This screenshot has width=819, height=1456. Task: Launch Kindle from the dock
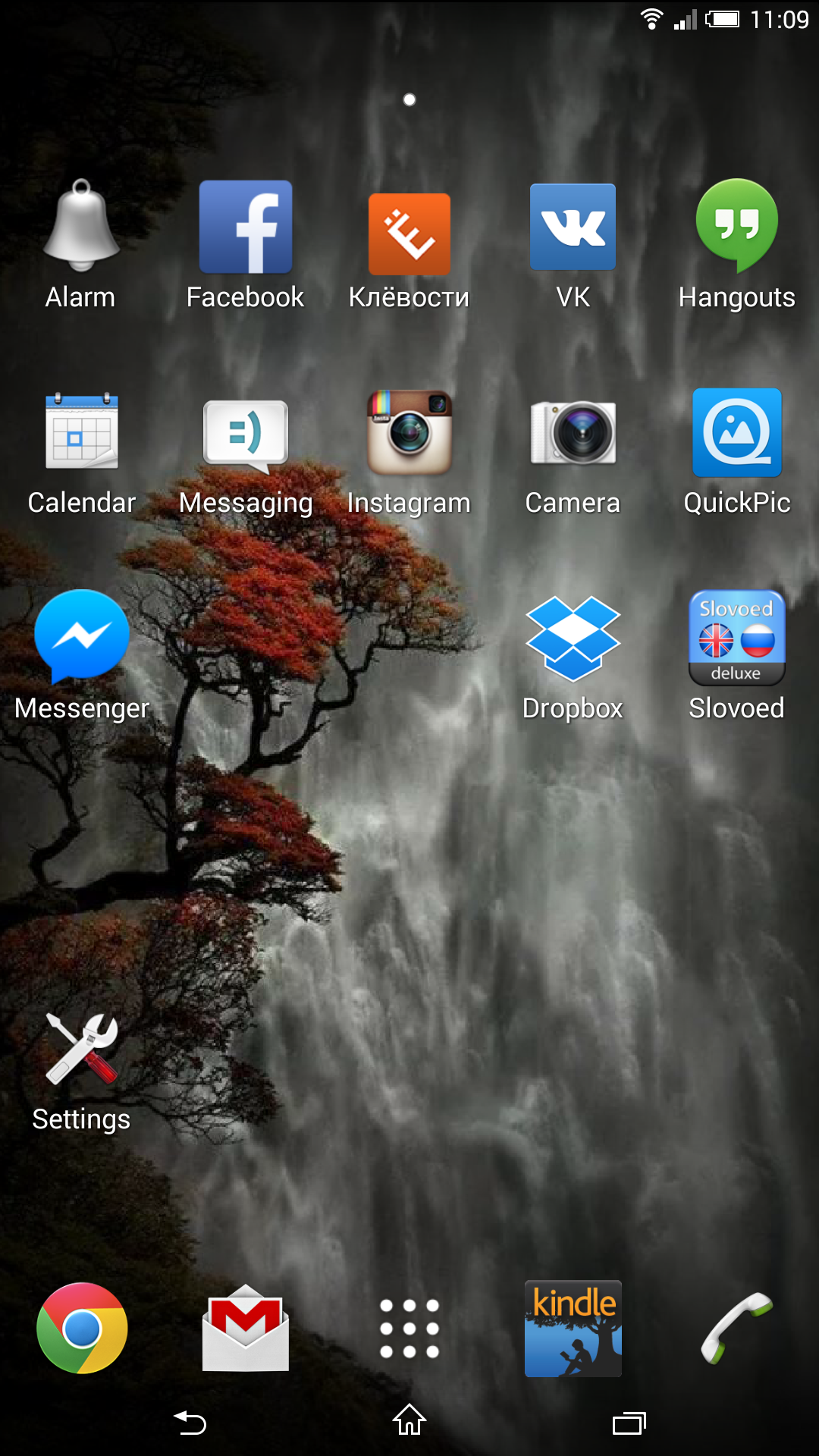coord(573,1328)
